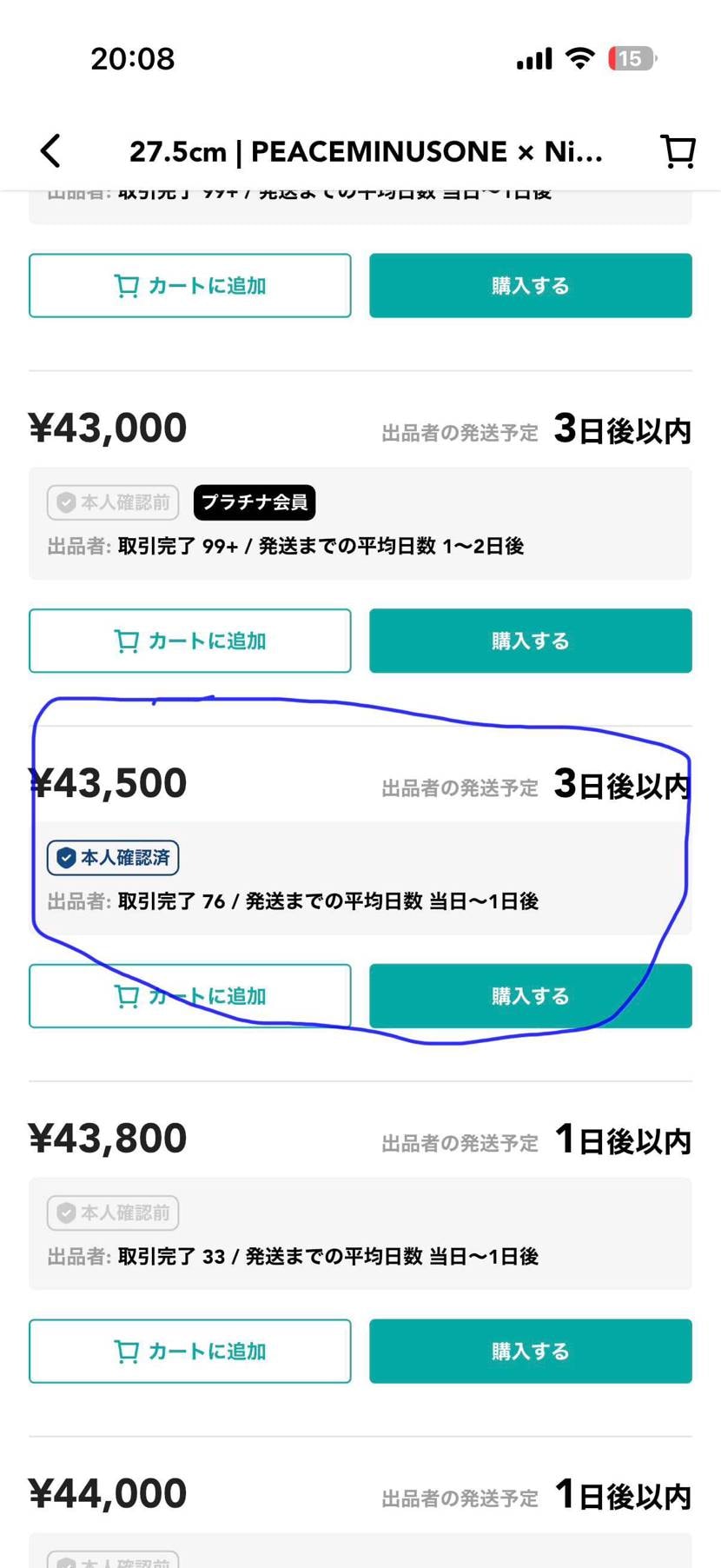Viewport: 721px width, 1568px height.
Task: Click the cart icon beside カートに追加 for ¥43,800
Action: click(x=127, y=1352)
